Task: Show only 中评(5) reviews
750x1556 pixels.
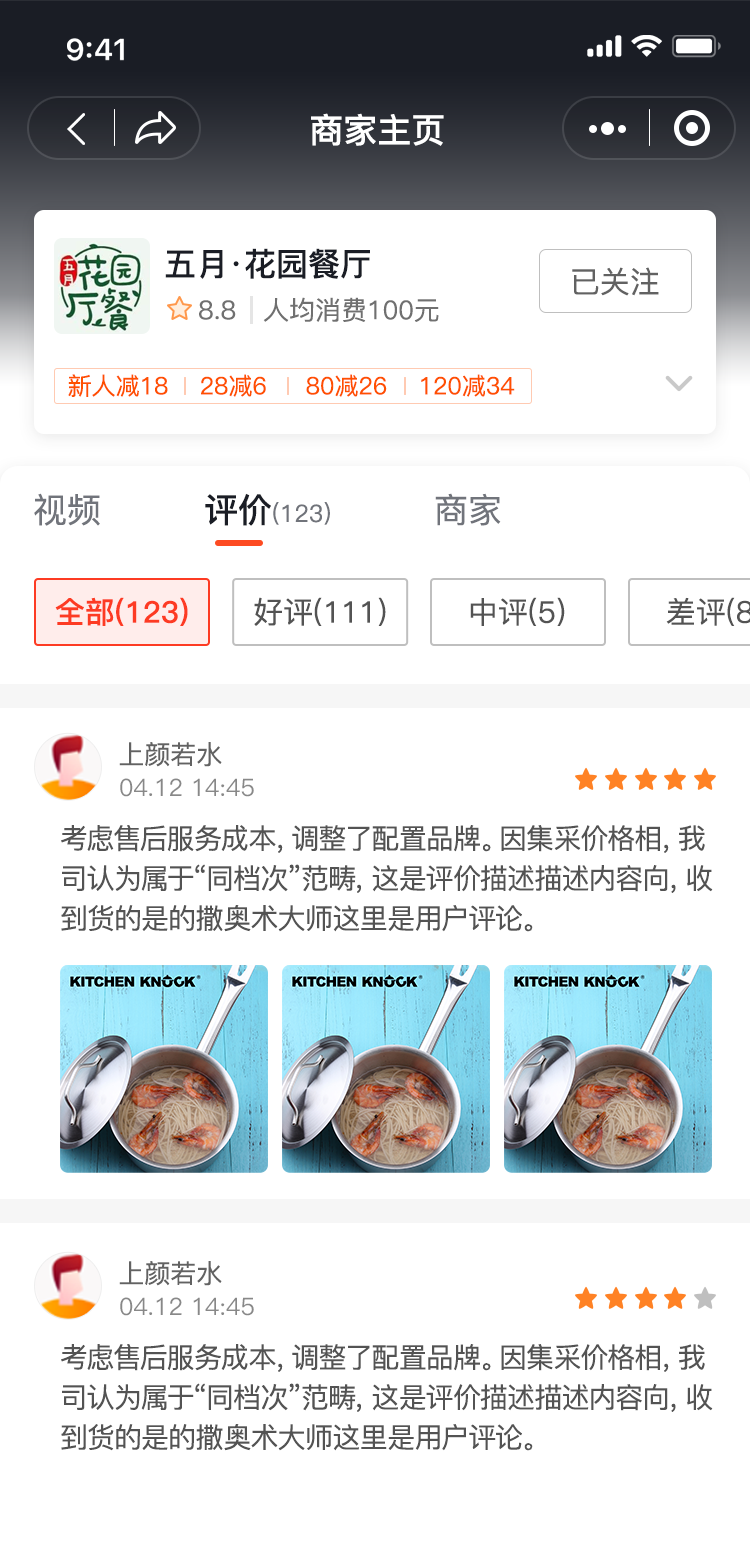Action: [517, 612]
